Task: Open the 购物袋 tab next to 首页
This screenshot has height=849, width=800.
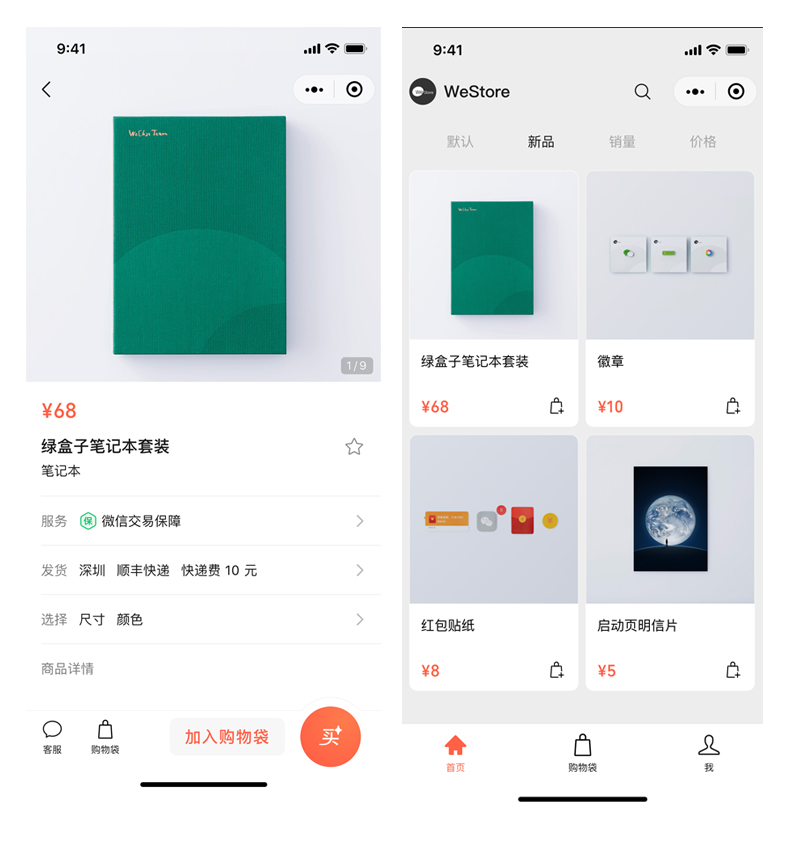Action: (x=582, y=752)
